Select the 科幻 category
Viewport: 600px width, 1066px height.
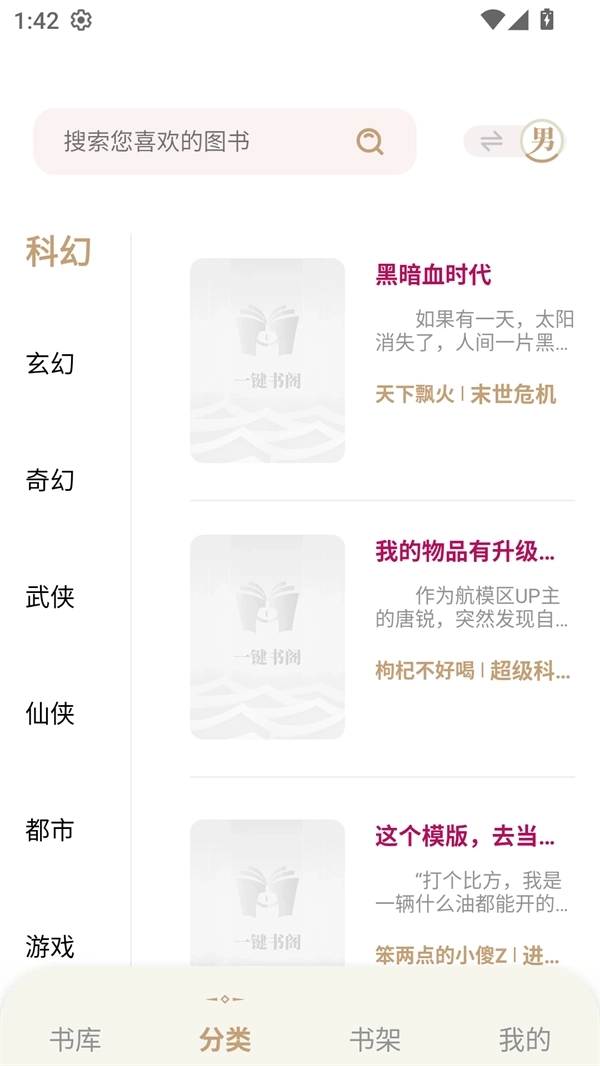[58, 252]
